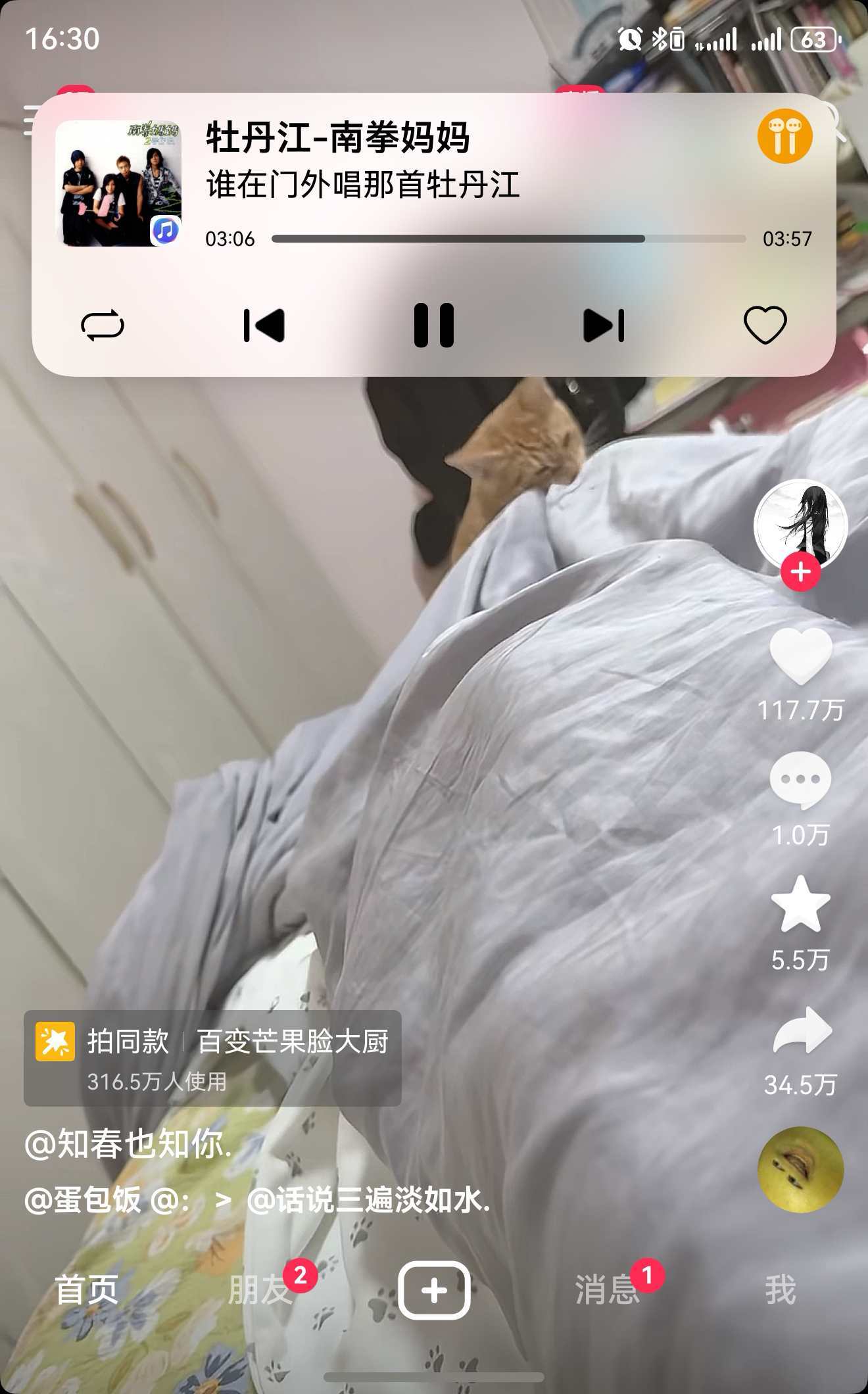Open the comments on this video
Screen dimensions: 868x1394
click(800, 781)
